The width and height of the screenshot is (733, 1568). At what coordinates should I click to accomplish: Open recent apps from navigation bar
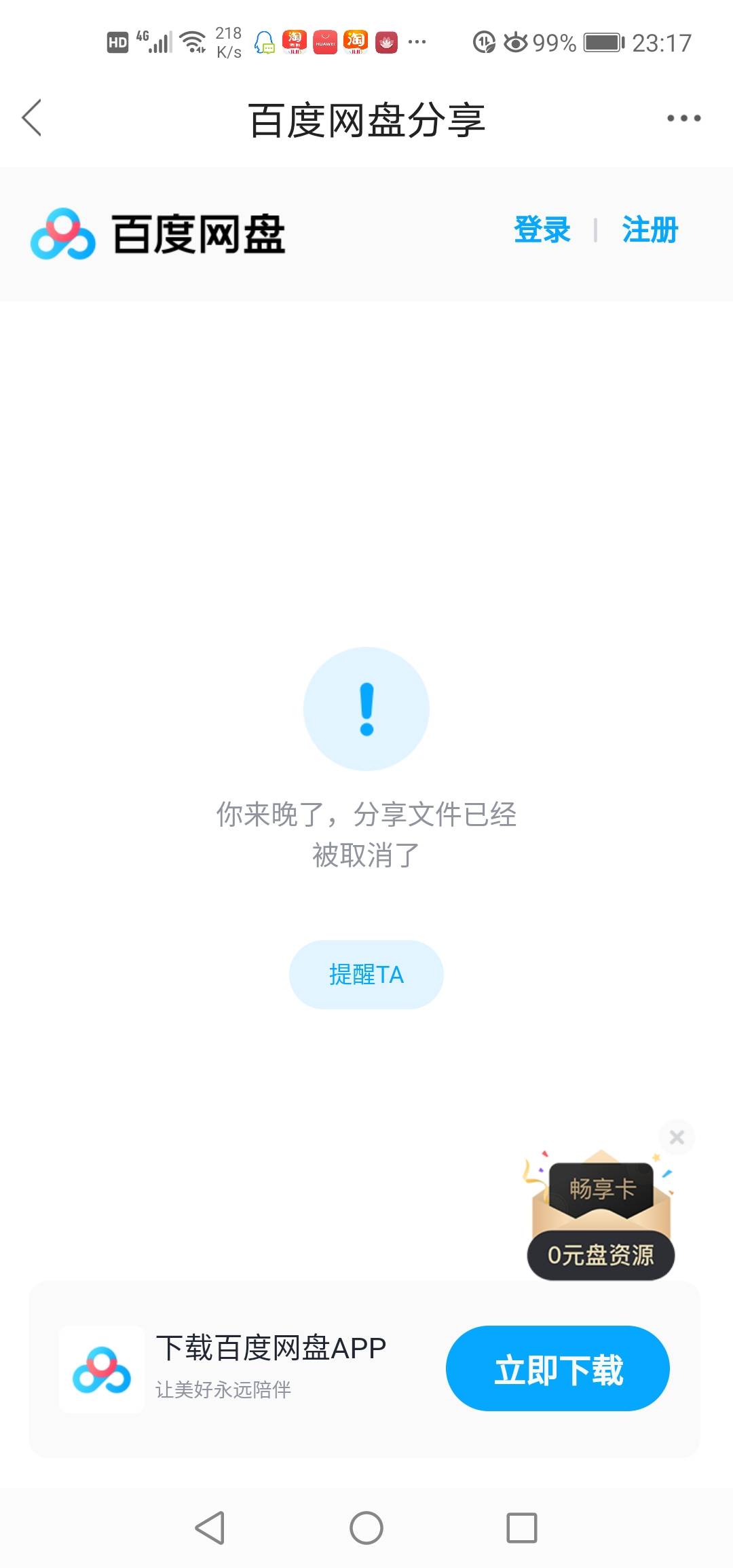(522, 1528)
